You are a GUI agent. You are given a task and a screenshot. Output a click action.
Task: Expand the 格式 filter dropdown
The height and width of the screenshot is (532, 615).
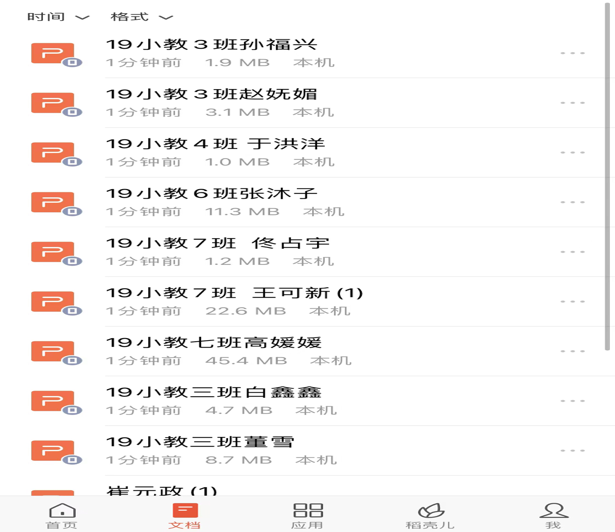click(x=141, y=17)
